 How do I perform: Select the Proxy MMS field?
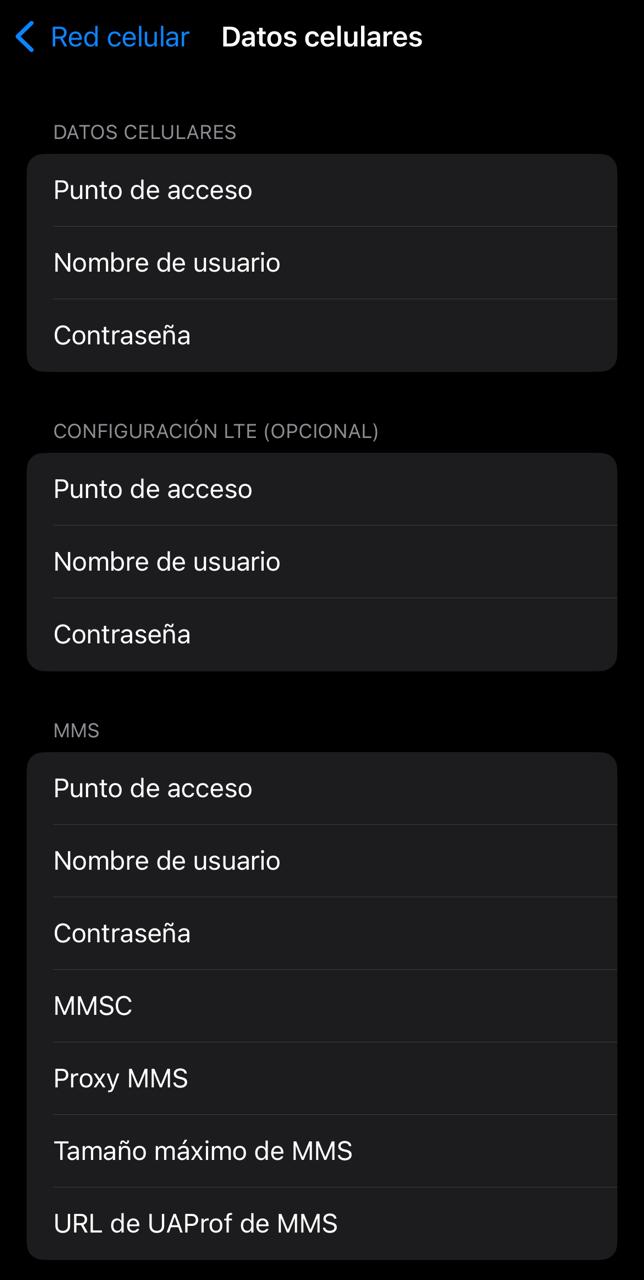[321, 1078]
